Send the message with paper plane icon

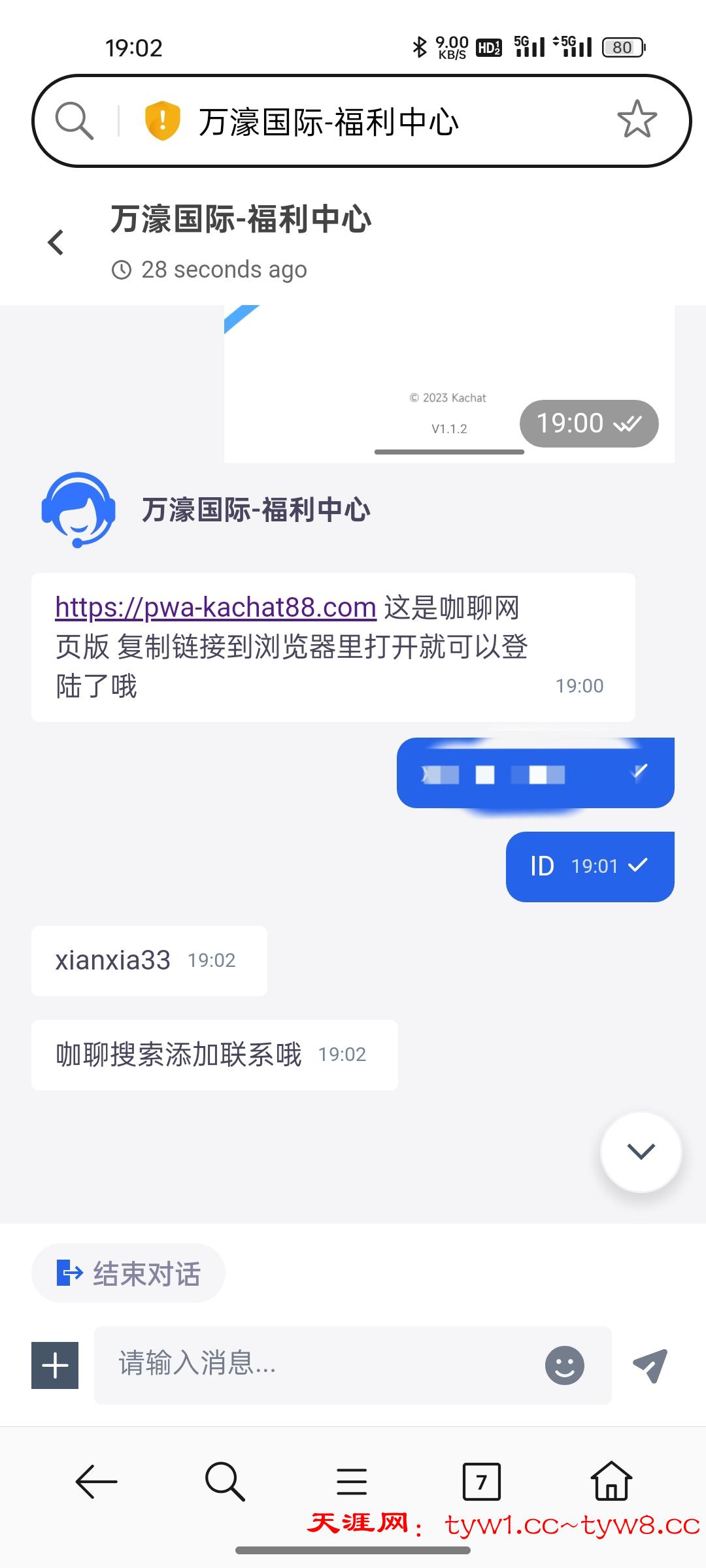tap(650, 1365)
